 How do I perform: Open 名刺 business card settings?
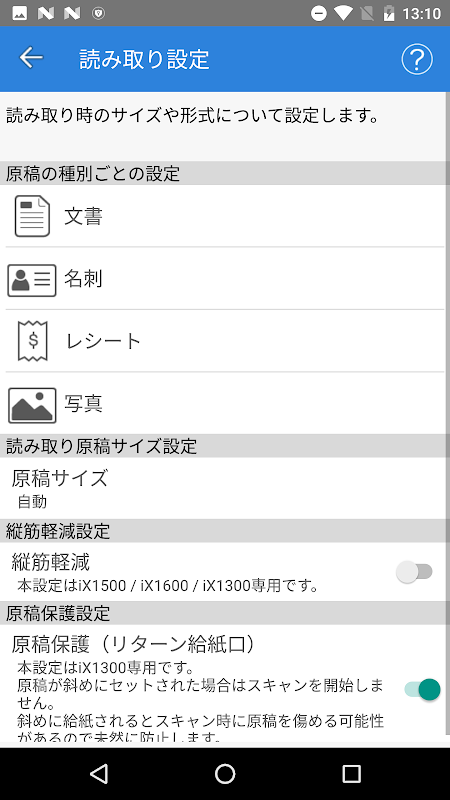225,279
